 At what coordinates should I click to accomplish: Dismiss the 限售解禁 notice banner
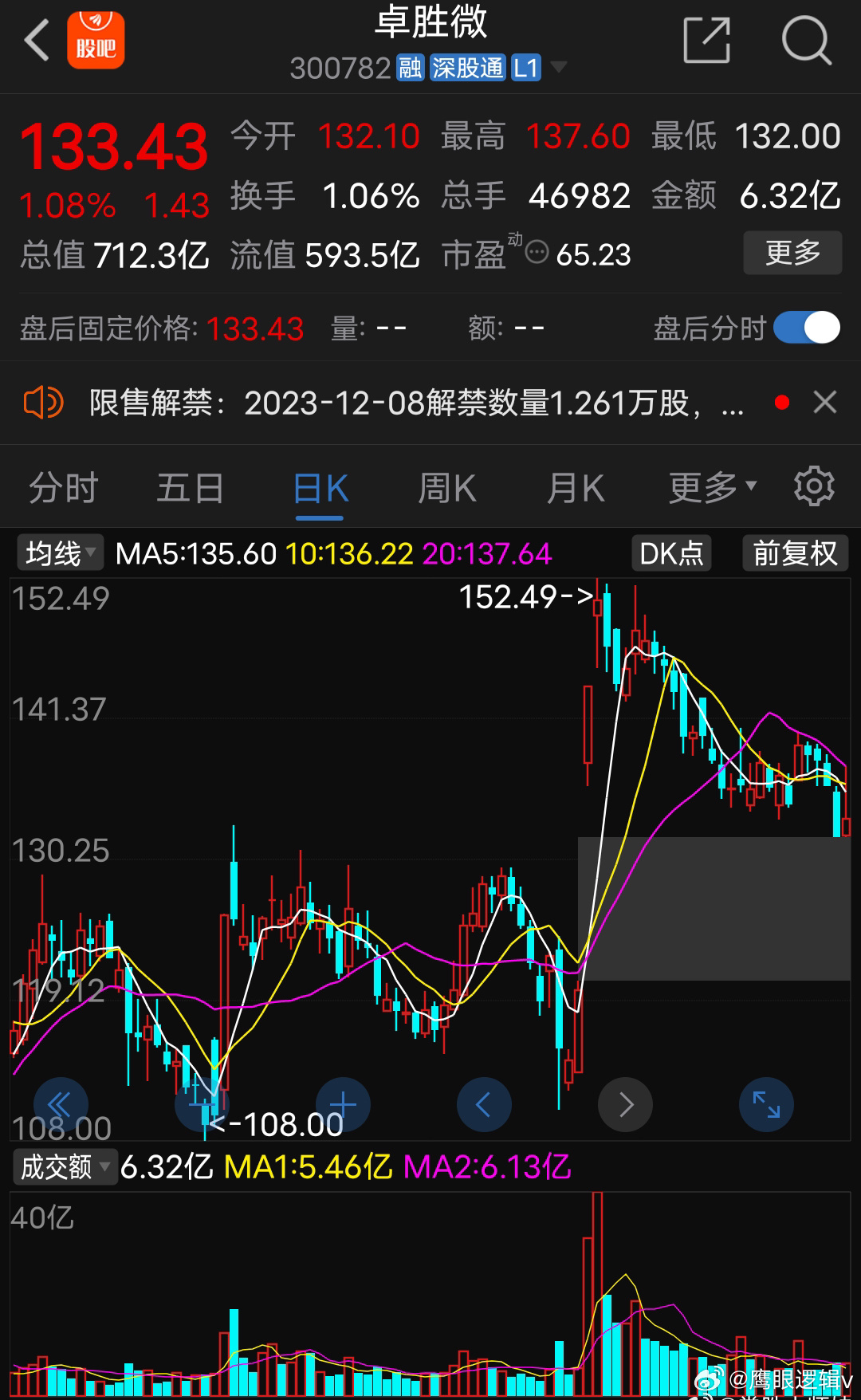coord(825,402)
